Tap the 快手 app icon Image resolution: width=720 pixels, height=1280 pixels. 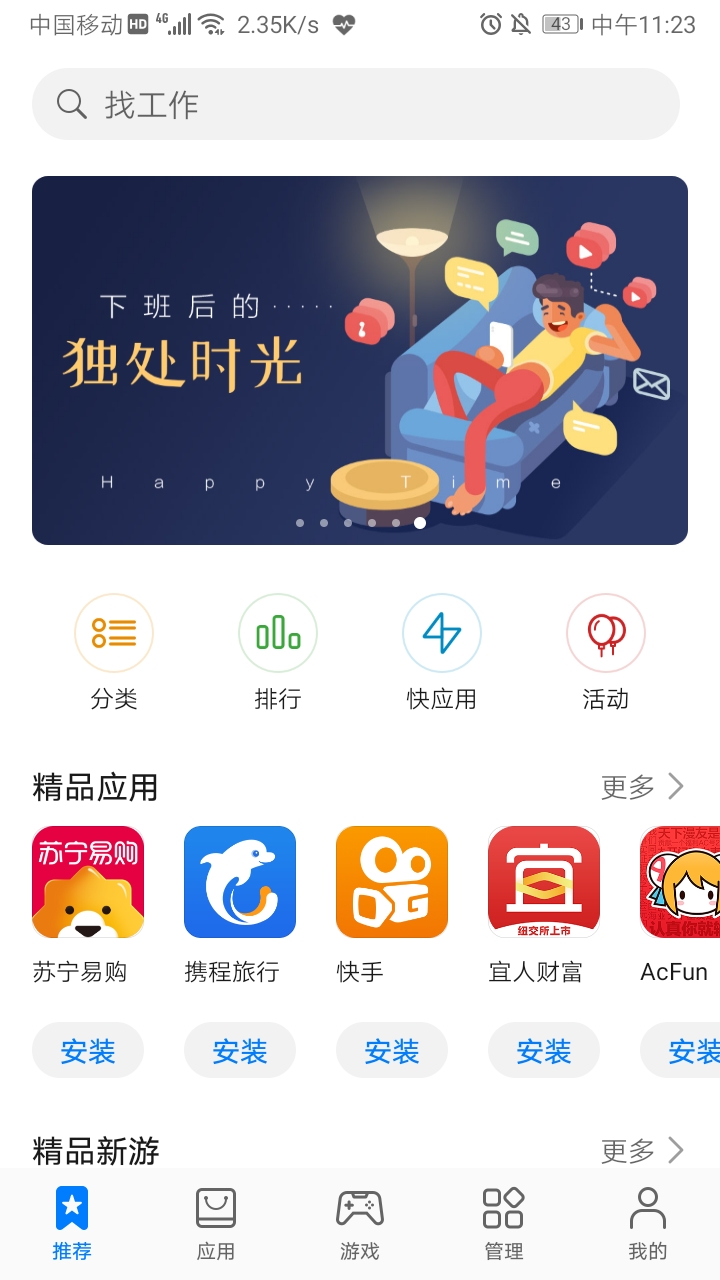[x=392, y=882]
